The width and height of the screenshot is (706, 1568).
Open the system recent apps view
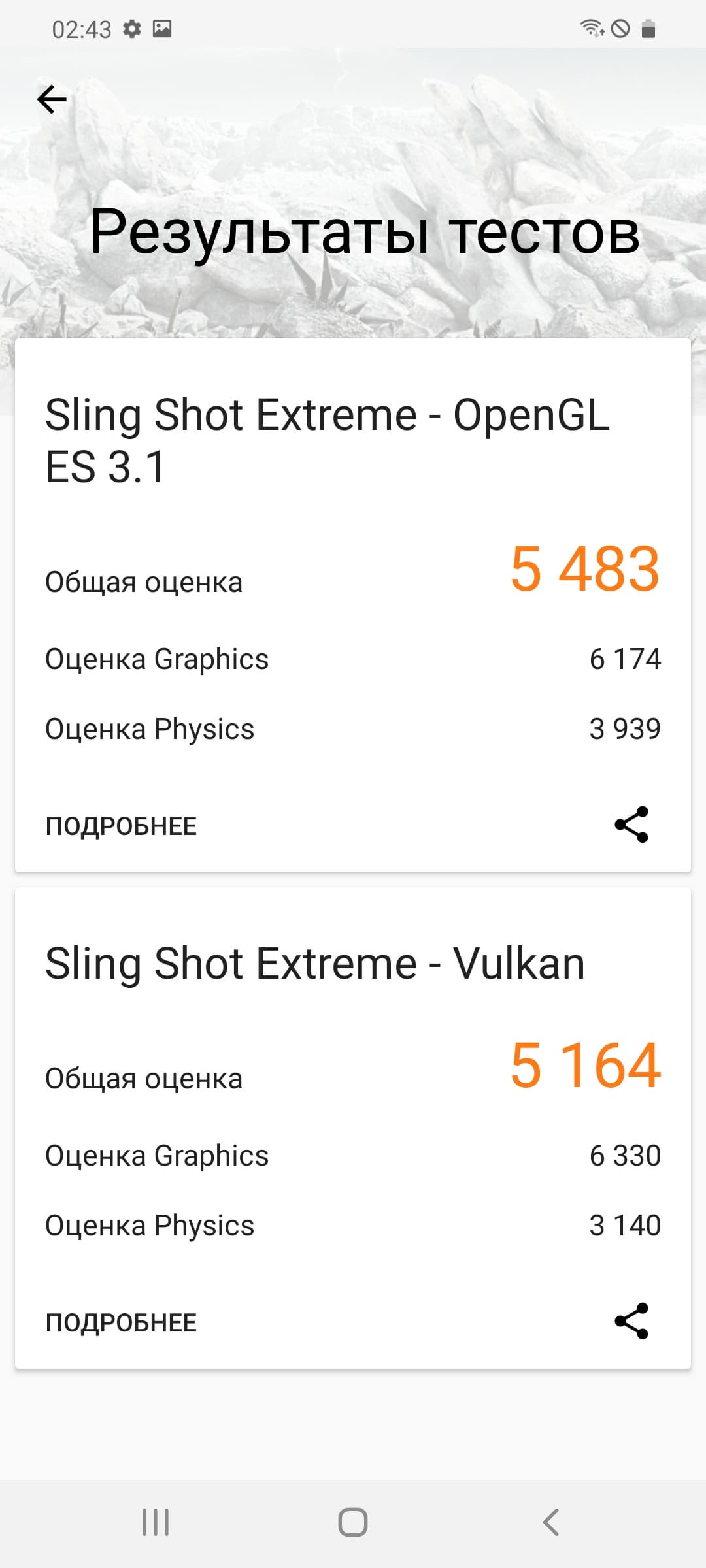click(156, 1522)
